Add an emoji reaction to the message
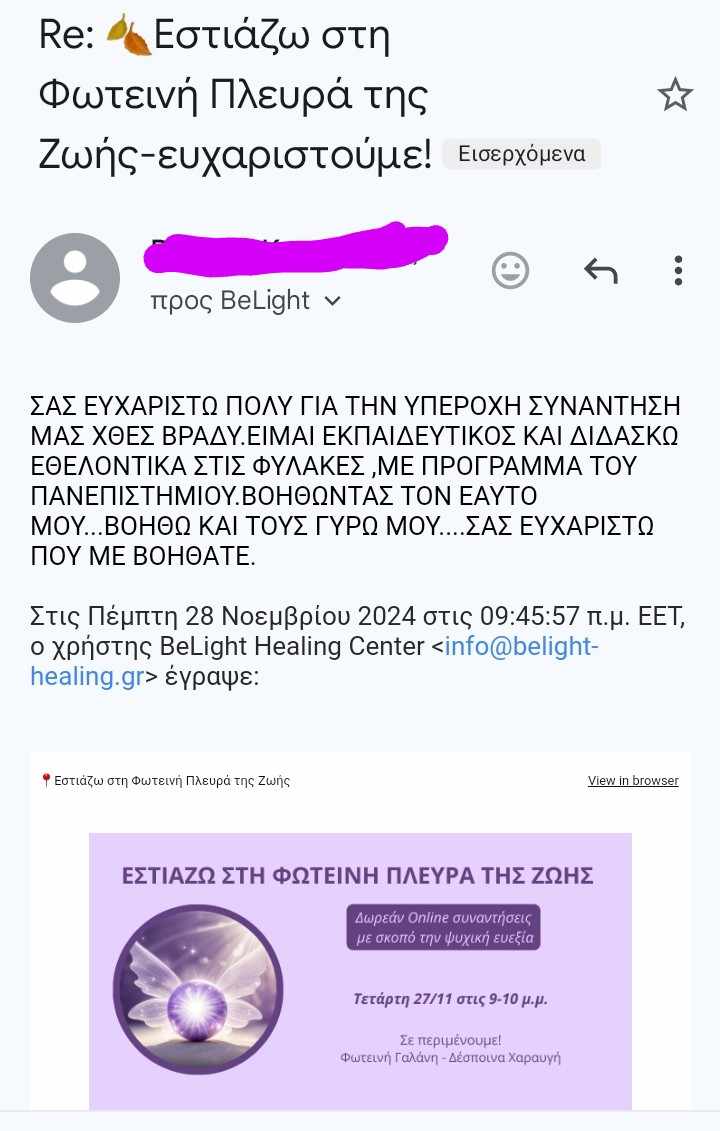The width and height of the screenshot is (720, 1131). 510,270
